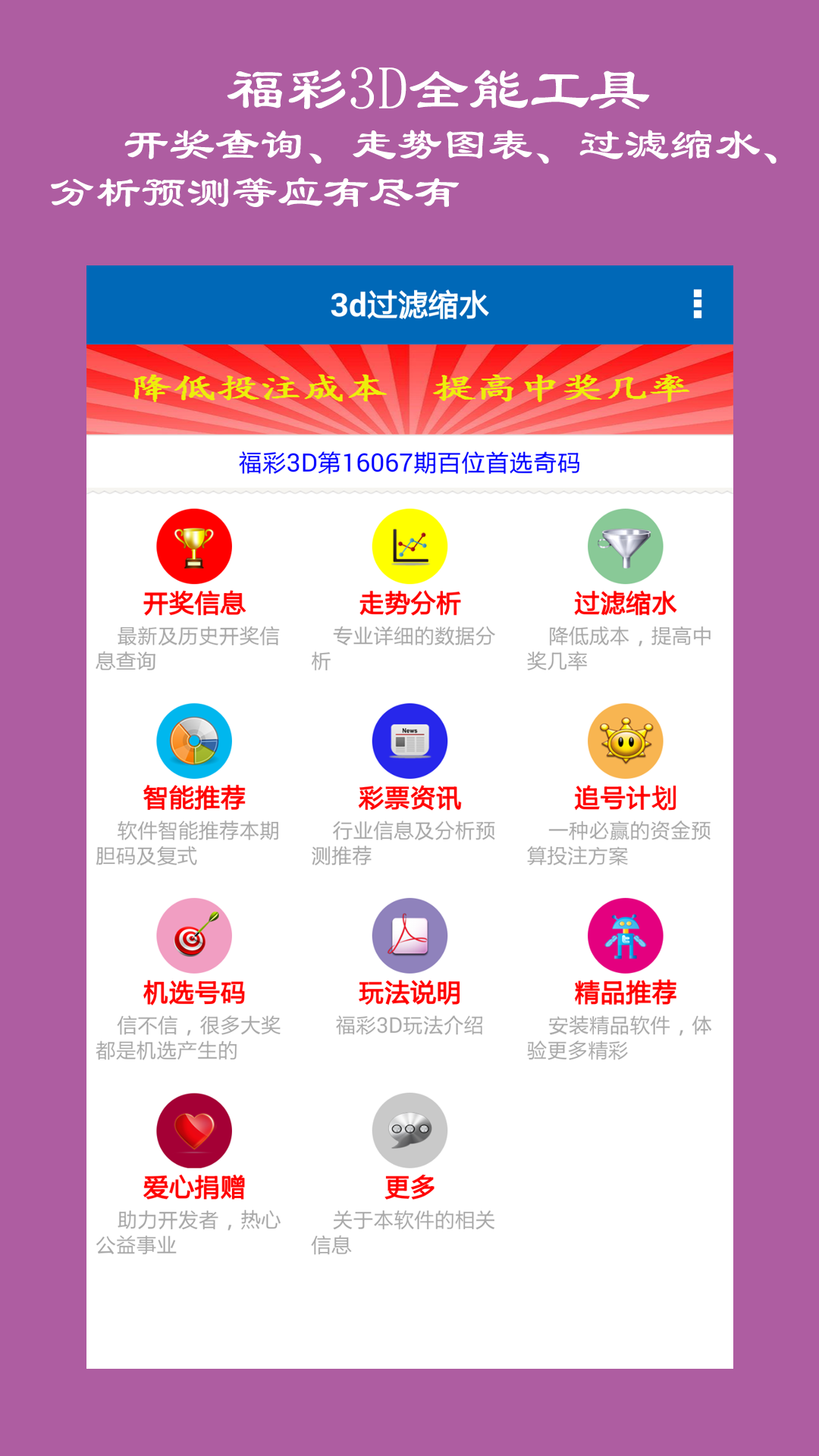Click the 3d过滤缩水 title bar
The height and width of the screenshot is (1456, 819).
pyautogui.click(x=409, y=303)
